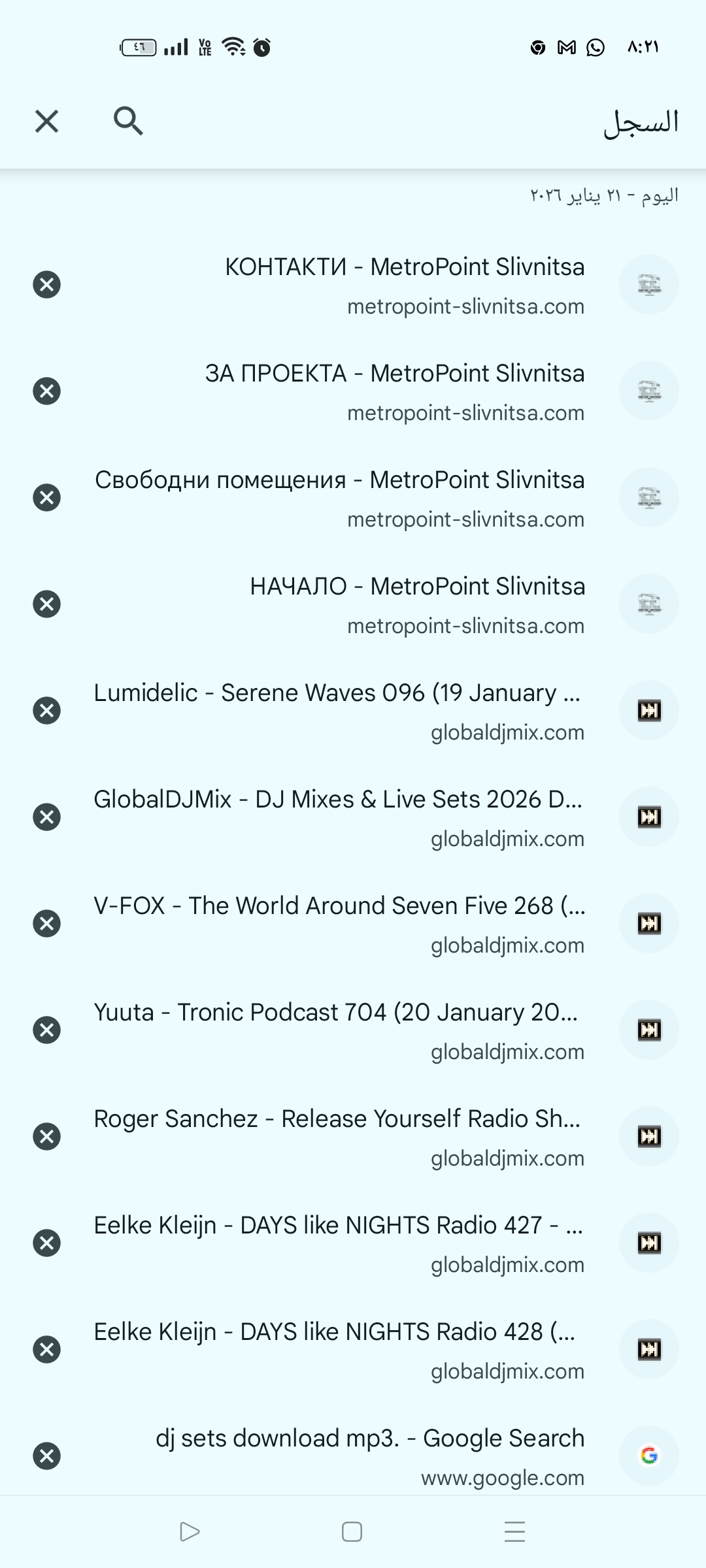Close the history page
The height and width of the screenshot is (1568, 706).
point(46,122)
